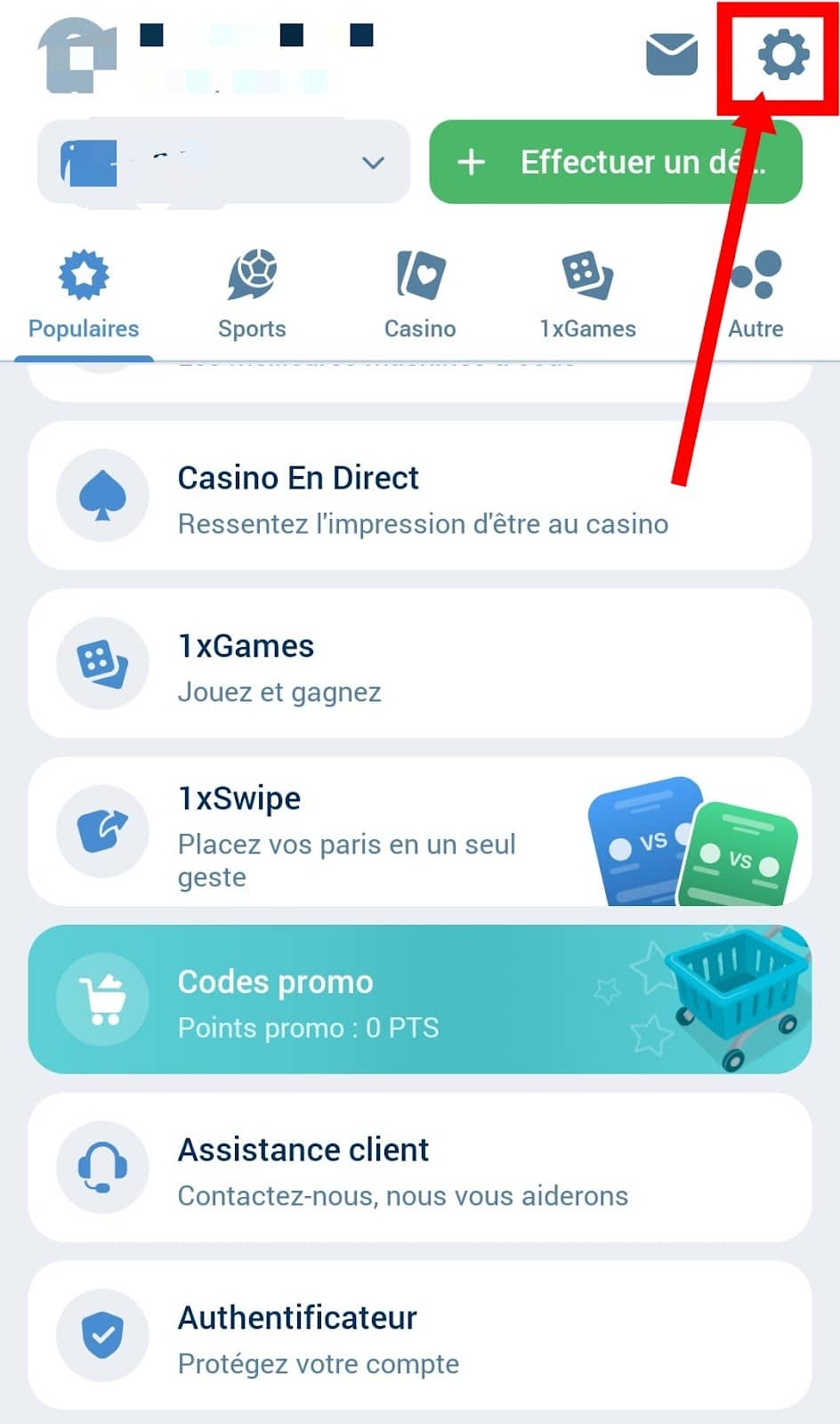Open the settings gear icon
The width and height of the screenshot is (840, 1424).
coord(780,53)
